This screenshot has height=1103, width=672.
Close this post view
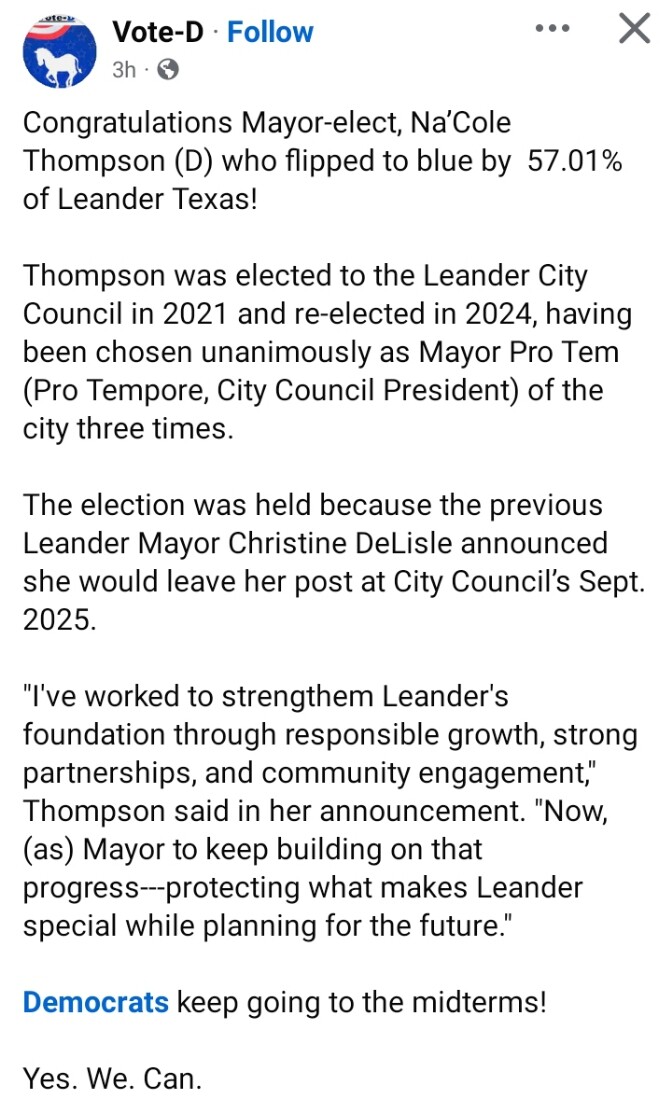635,29
